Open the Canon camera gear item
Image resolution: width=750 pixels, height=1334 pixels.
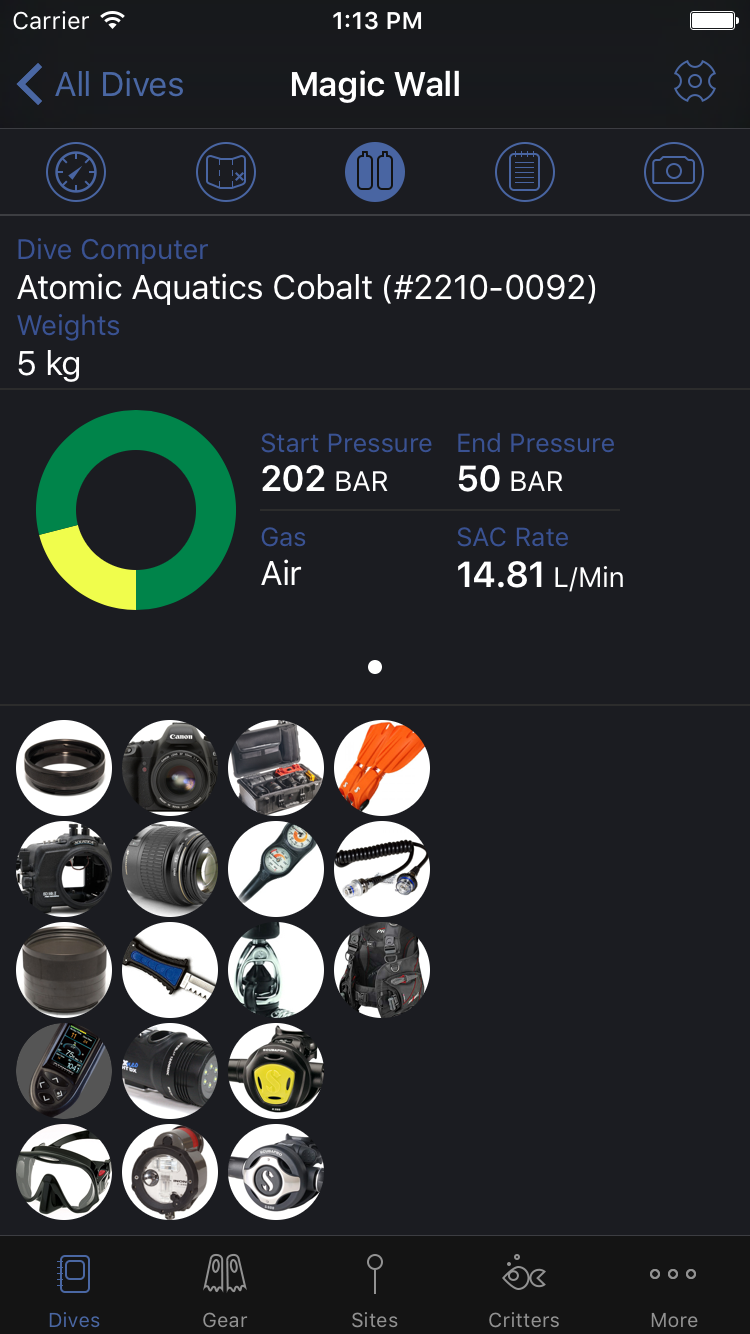170,768
